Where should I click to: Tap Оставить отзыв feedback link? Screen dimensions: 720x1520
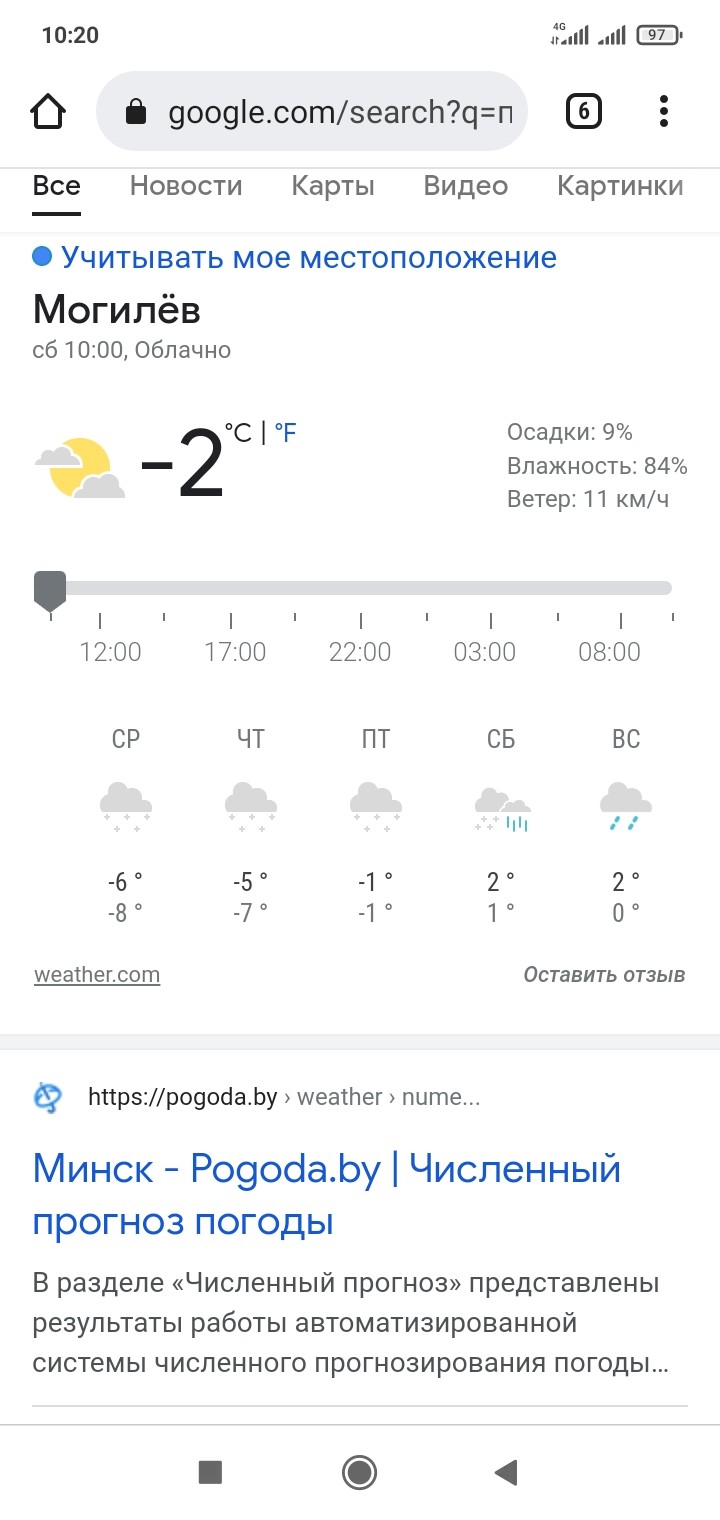[604, 974]
